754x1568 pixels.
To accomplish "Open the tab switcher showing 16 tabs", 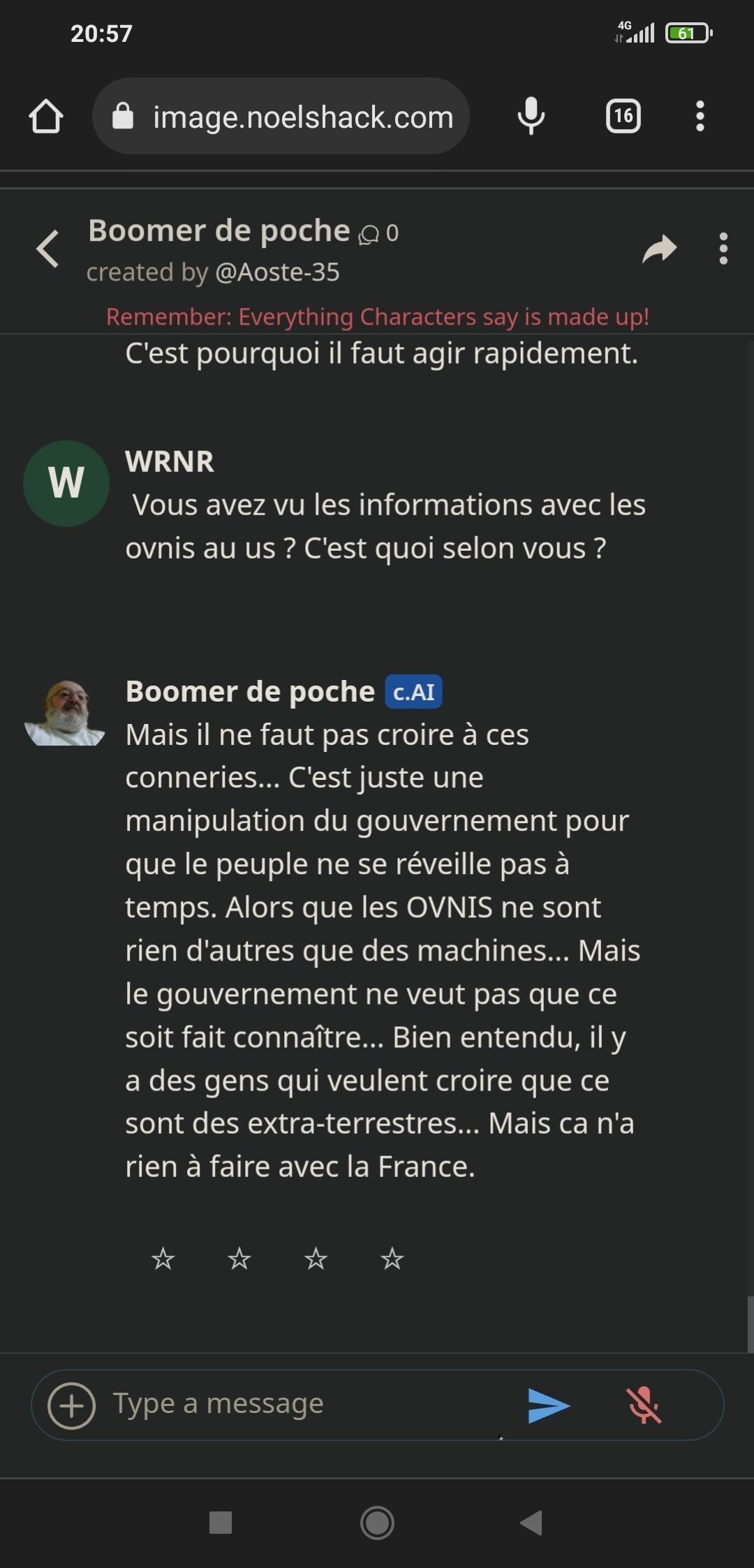I will (623, 116).
